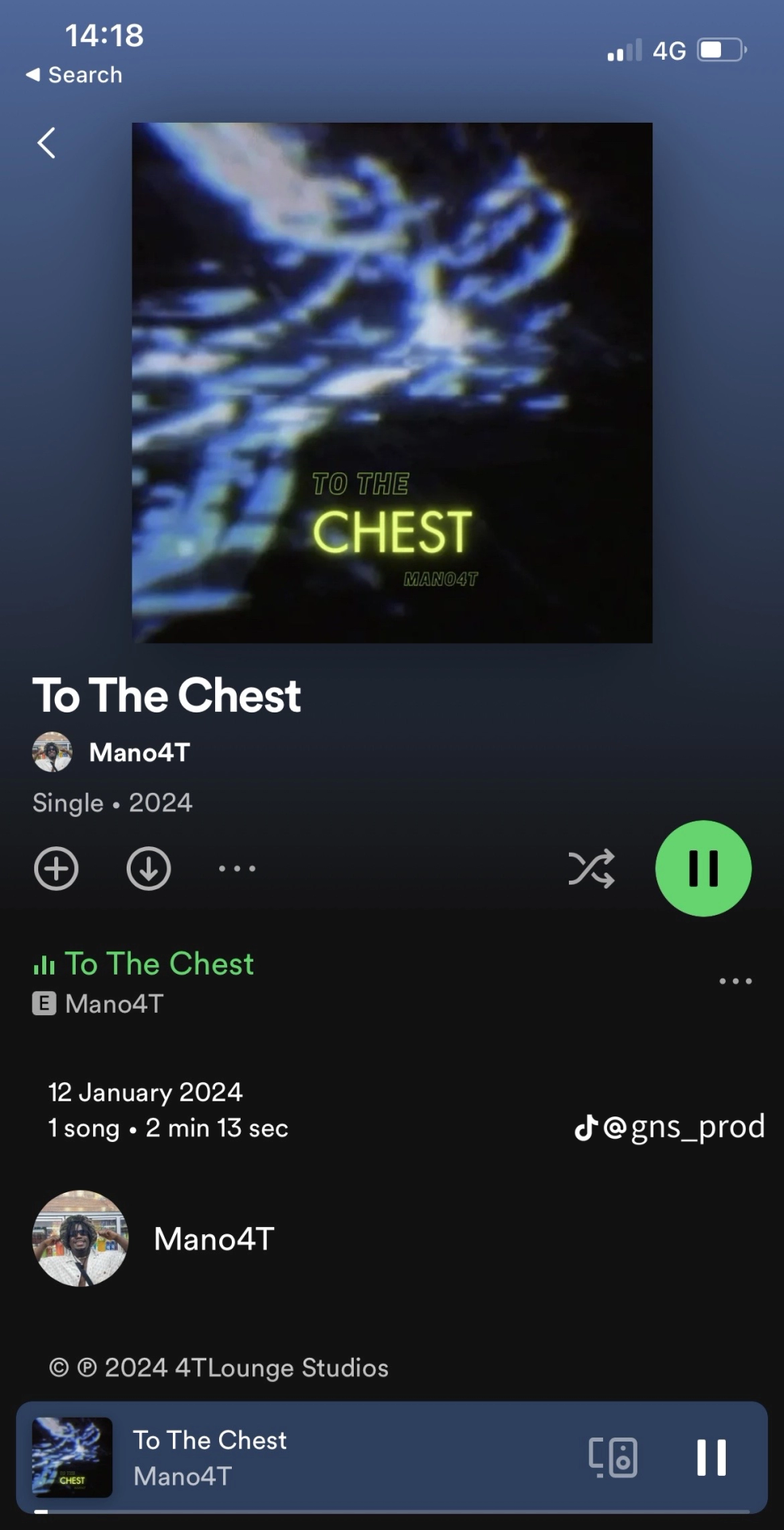Add To The Chest to your library

[x=56, y=868]
